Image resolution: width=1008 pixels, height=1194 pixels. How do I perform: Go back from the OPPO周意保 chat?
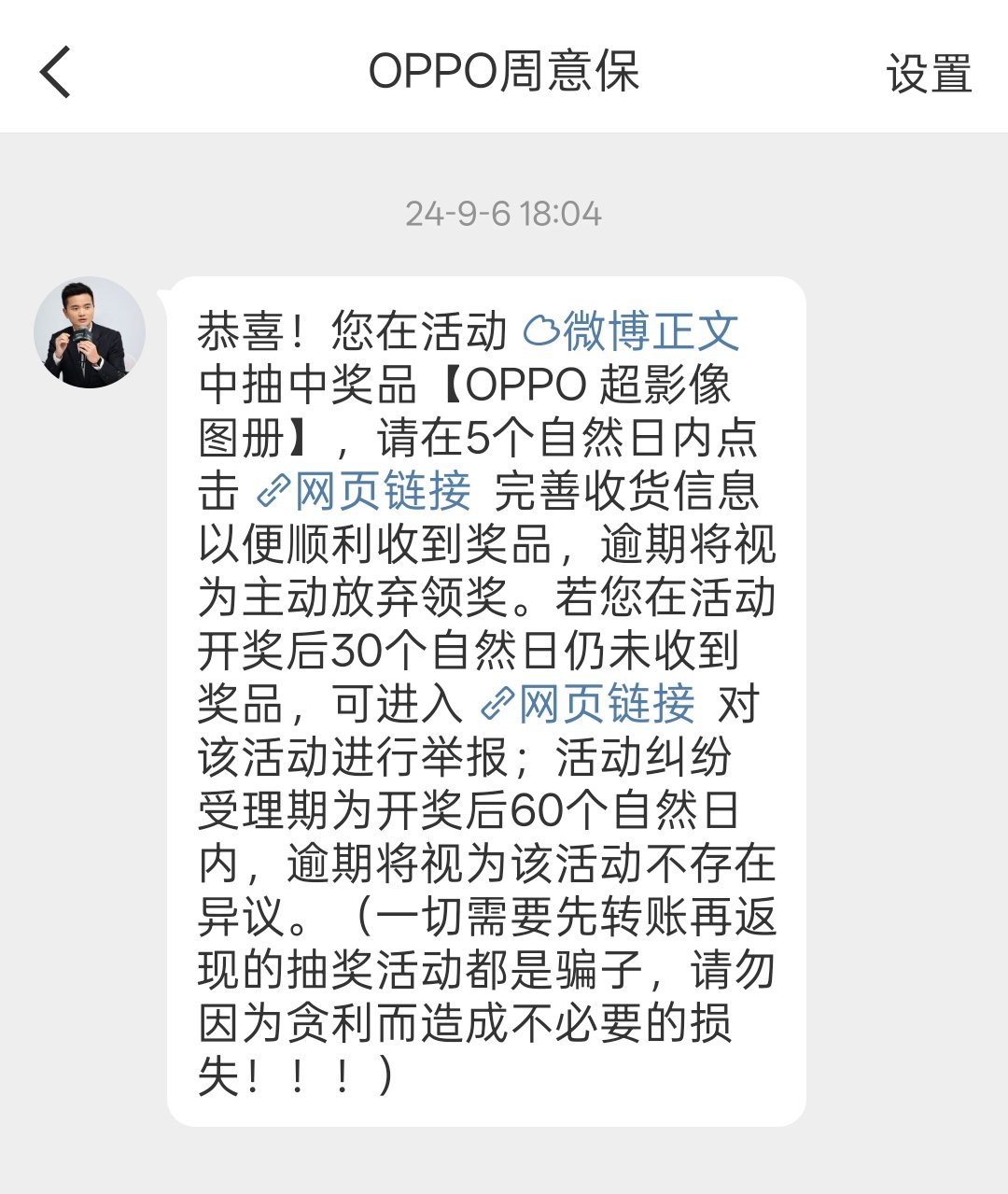click(56, 72)
